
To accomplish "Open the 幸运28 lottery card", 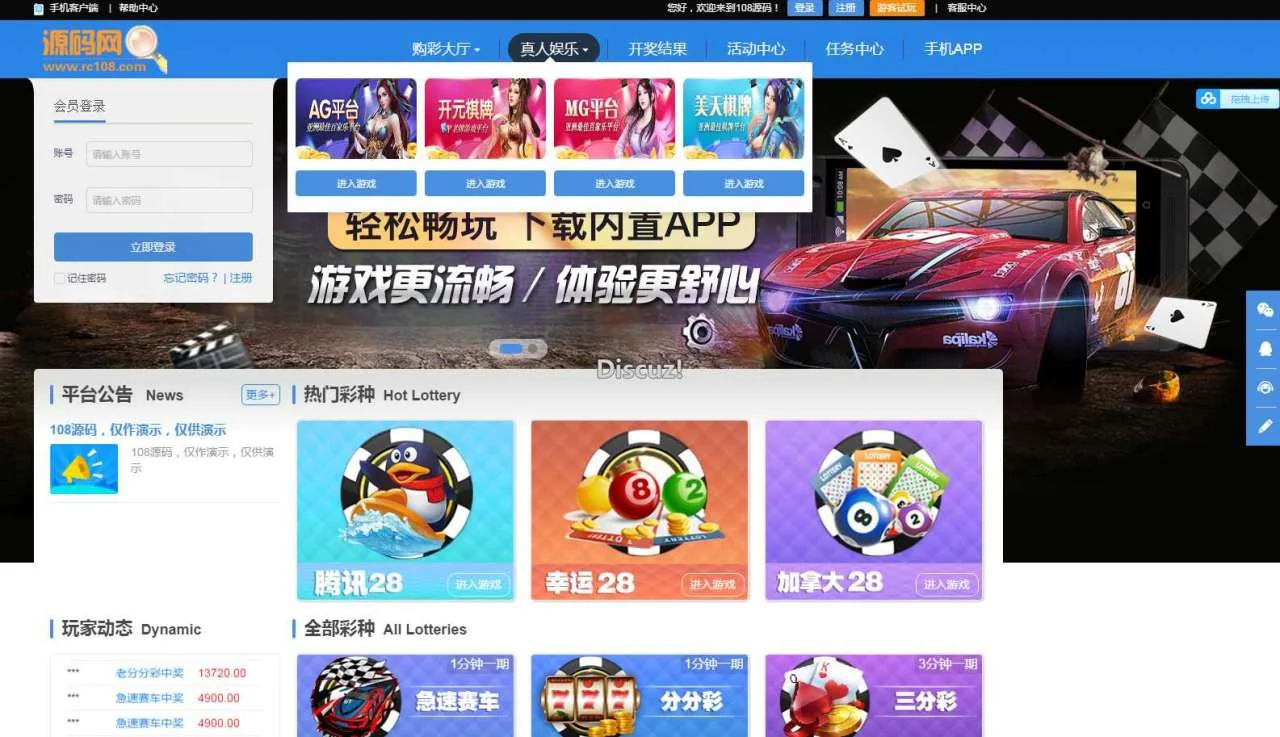I will (x=639, y=510).
